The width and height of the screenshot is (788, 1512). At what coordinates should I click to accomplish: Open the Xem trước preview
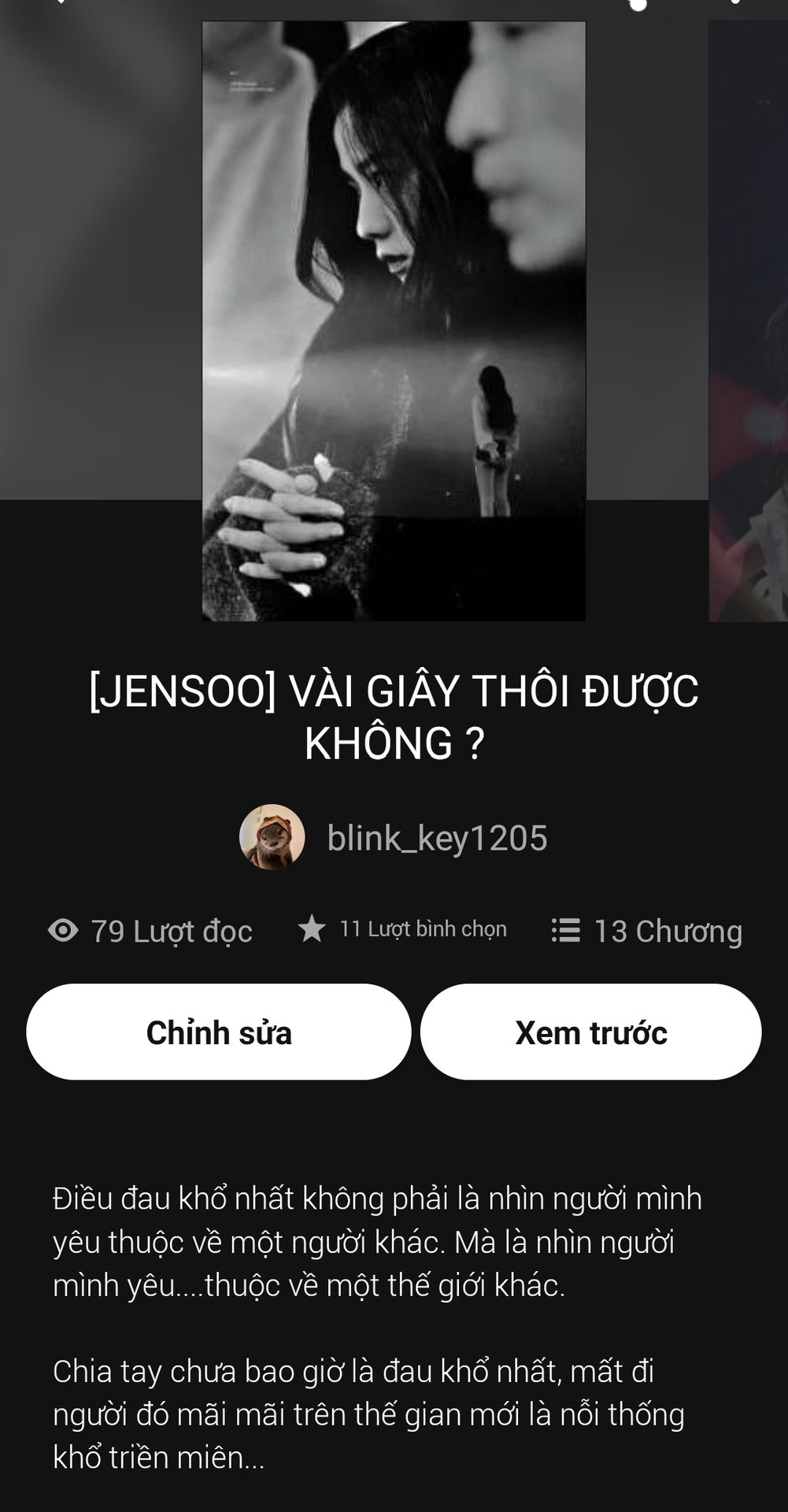[x=590, y=1032]
